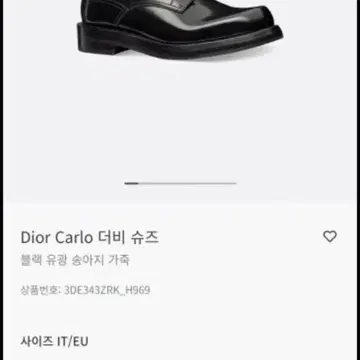Tap the image carousel page indicator
Image resolution: width=360 pixels, height=360 pixels.
tap(180, 183)
